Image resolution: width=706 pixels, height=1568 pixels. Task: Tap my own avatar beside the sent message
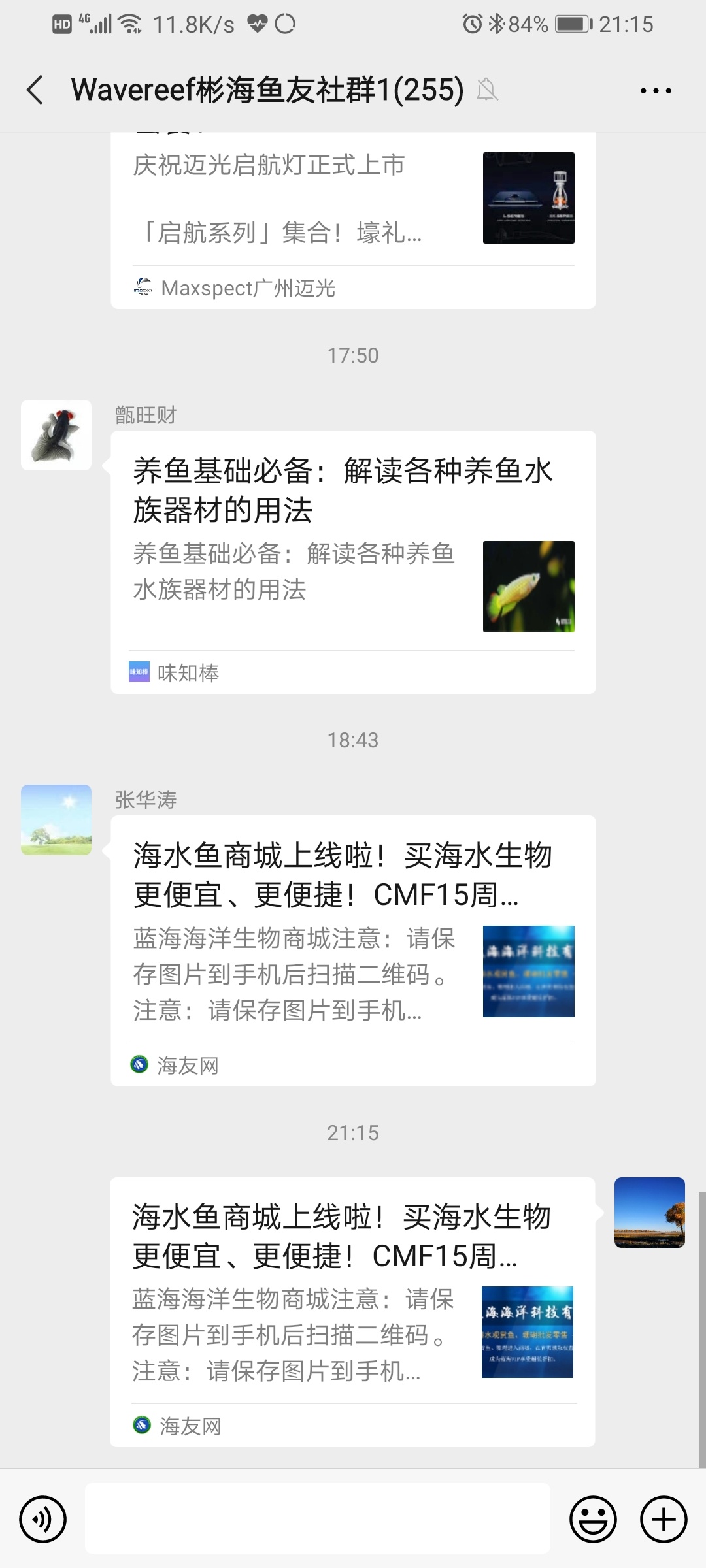click(649, 1213)
